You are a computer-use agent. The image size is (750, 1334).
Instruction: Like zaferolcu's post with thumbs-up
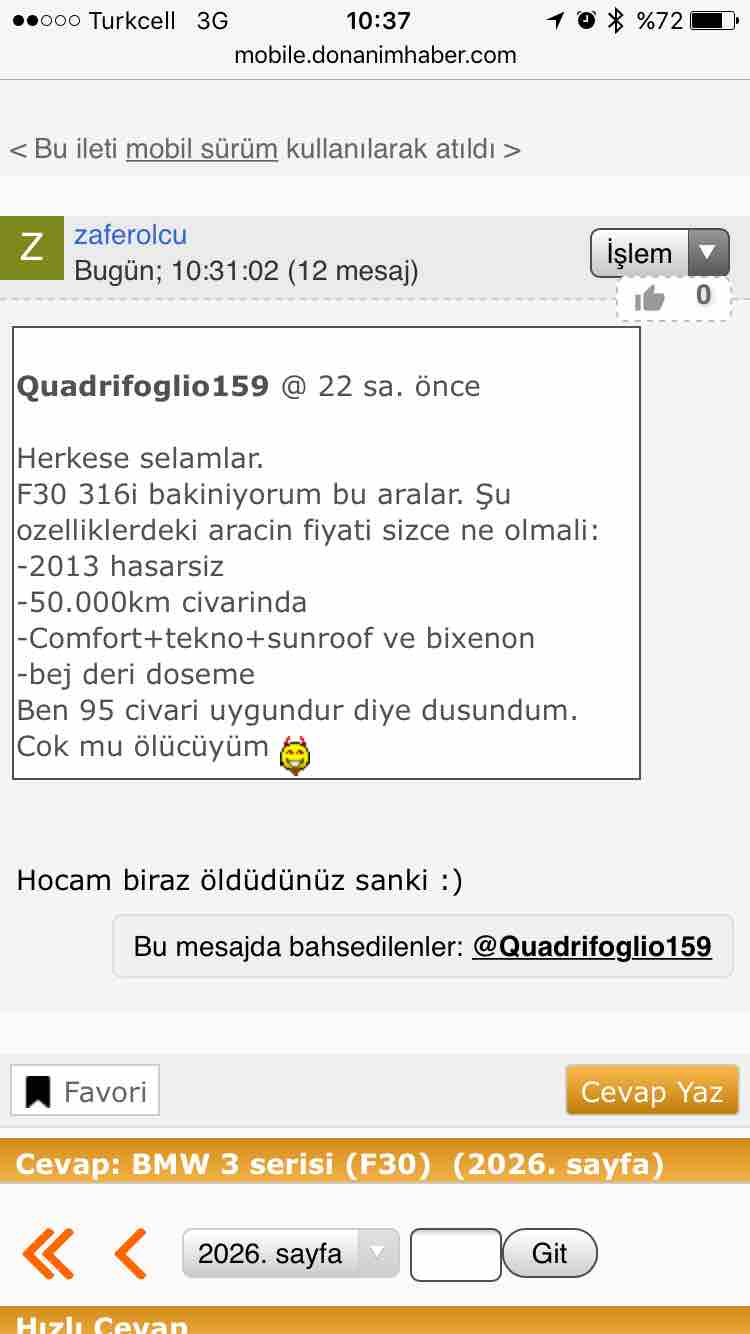point(650,297)
